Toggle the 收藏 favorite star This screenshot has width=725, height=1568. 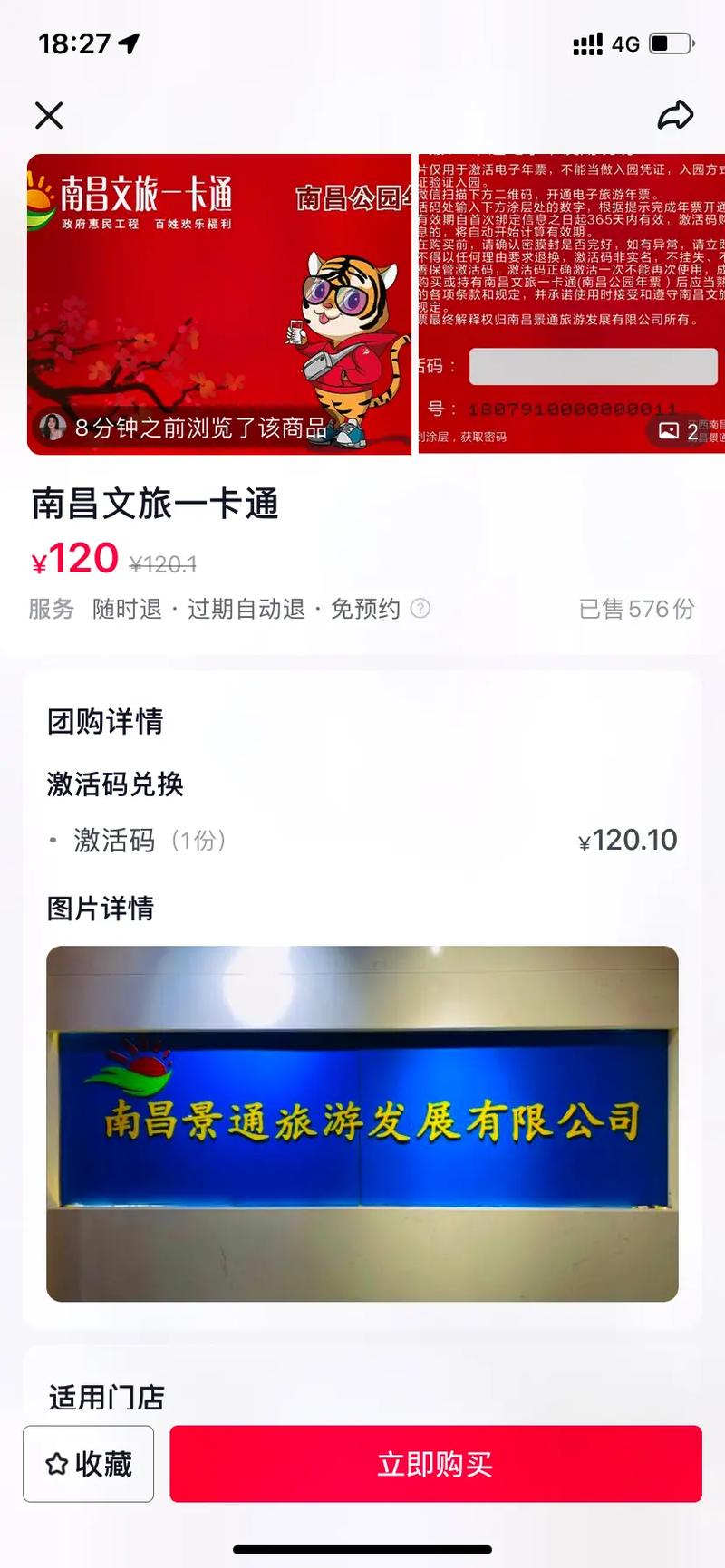point(88,1464)
